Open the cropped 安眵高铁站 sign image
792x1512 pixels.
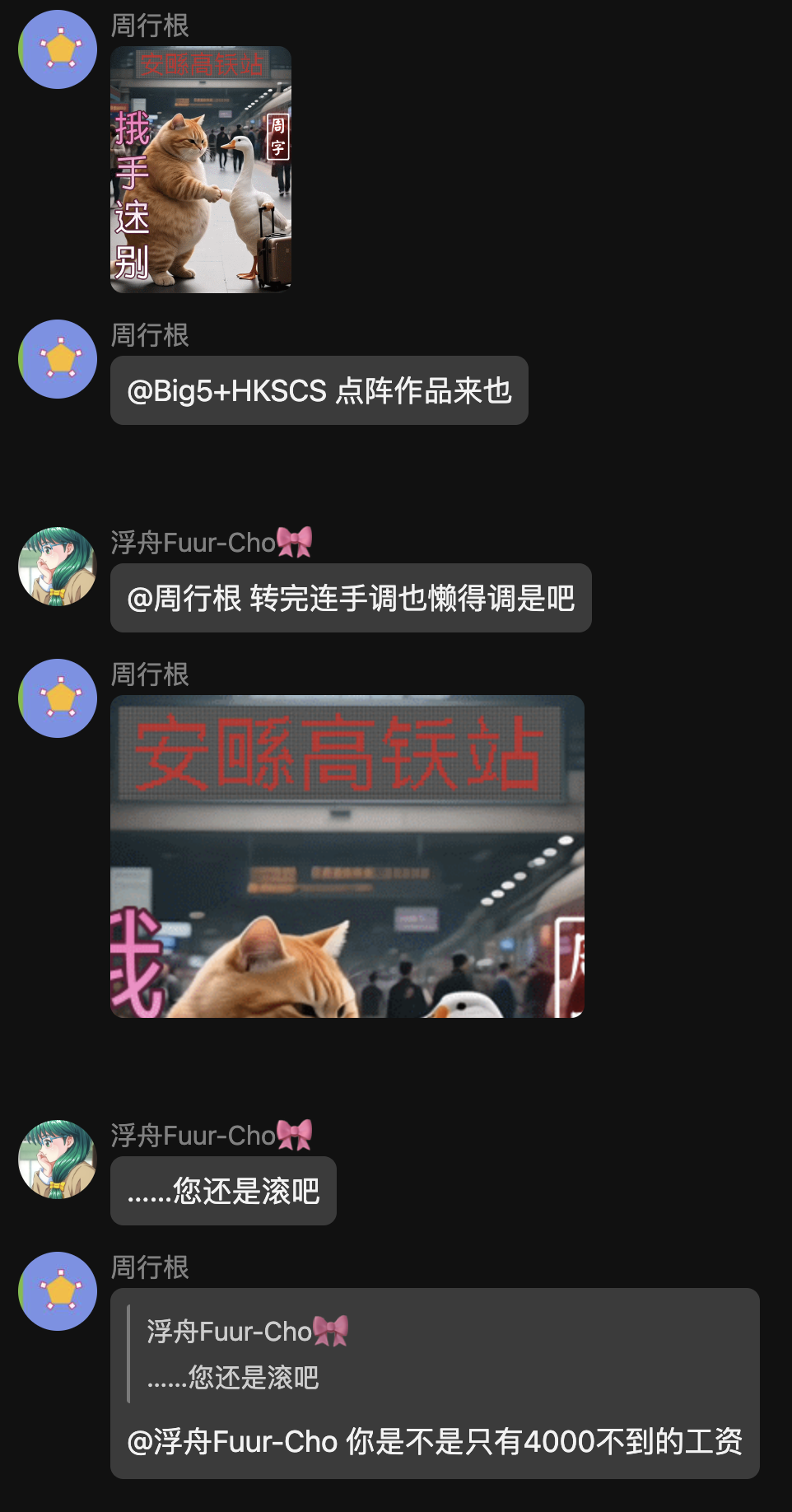[x=347, y=856]
